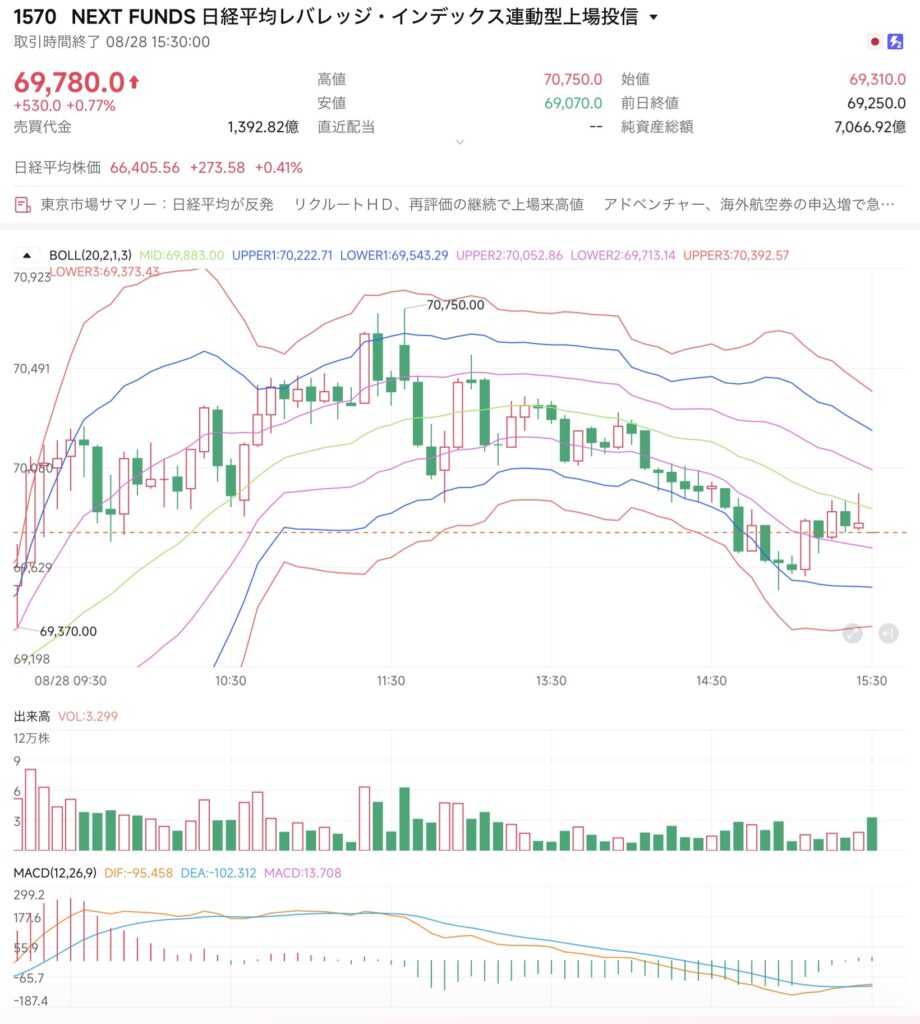
Task: Expand more quote details with the chevron
Action: [460, 142]
